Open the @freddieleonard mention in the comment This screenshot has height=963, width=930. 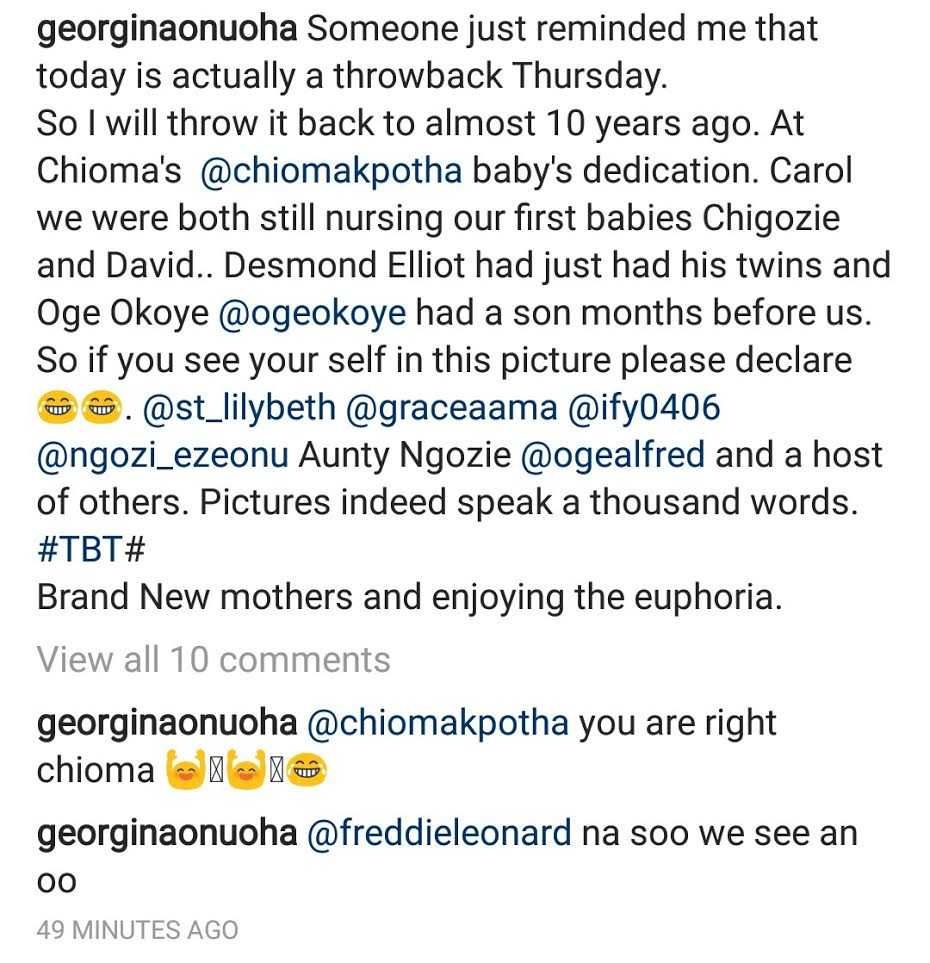coord(440,834)
